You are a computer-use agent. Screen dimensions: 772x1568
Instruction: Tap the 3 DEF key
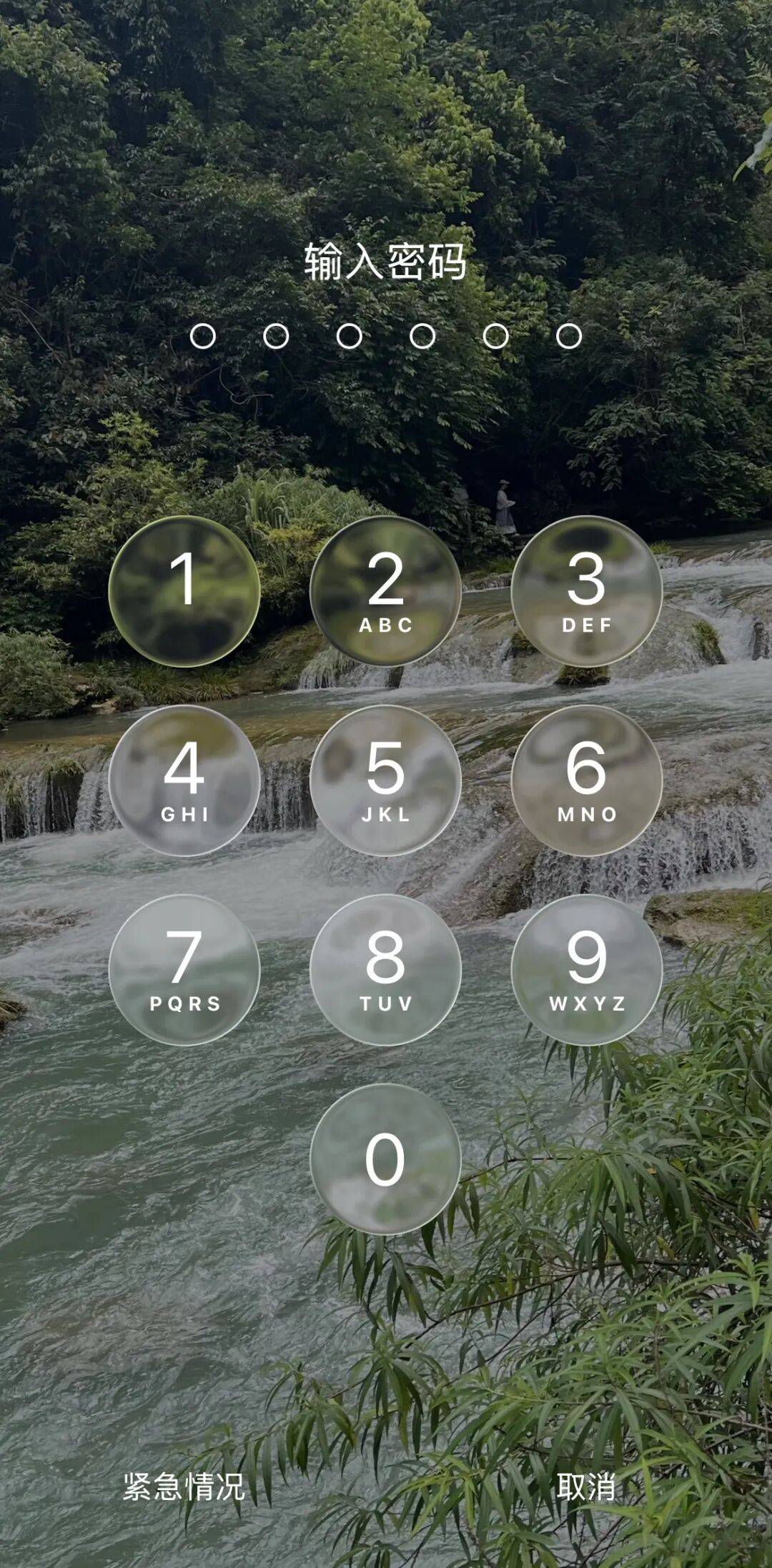[587, 591]
